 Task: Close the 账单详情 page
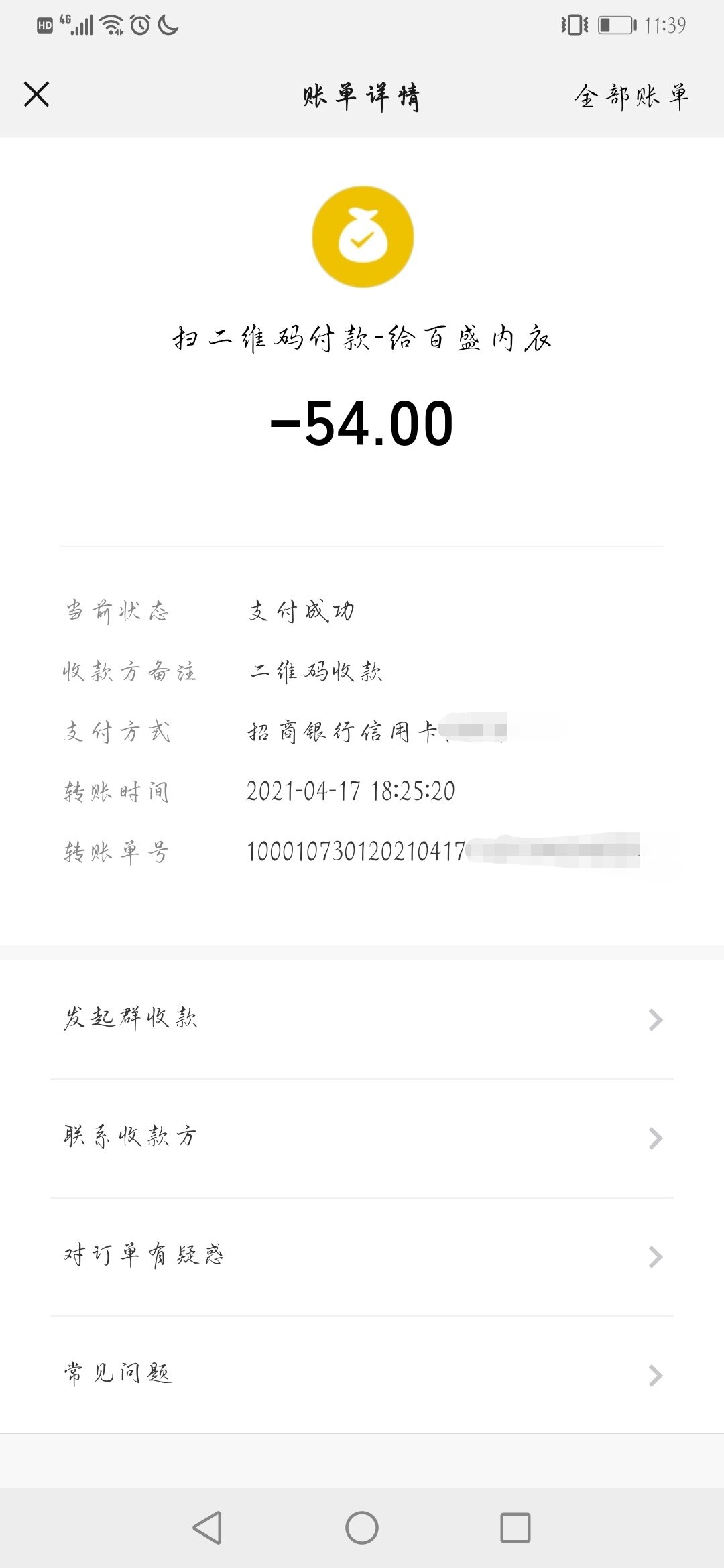coord(37,94)
